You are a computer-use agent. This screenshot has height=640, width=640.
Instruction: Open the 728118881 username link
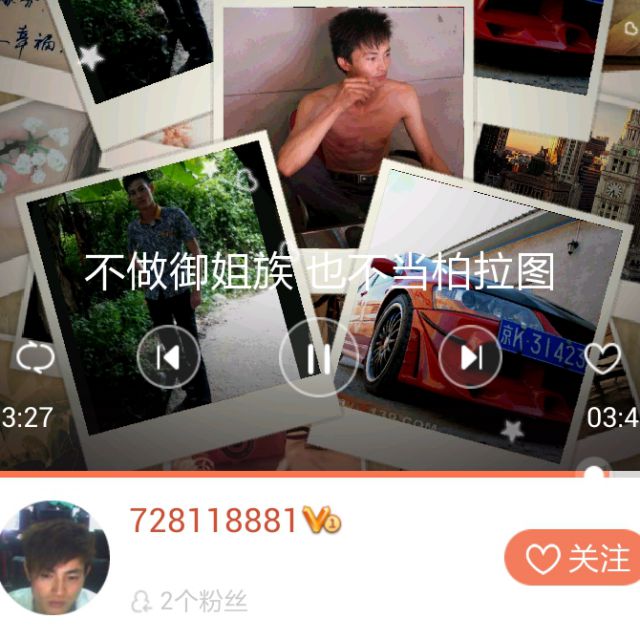pos(214,520)
